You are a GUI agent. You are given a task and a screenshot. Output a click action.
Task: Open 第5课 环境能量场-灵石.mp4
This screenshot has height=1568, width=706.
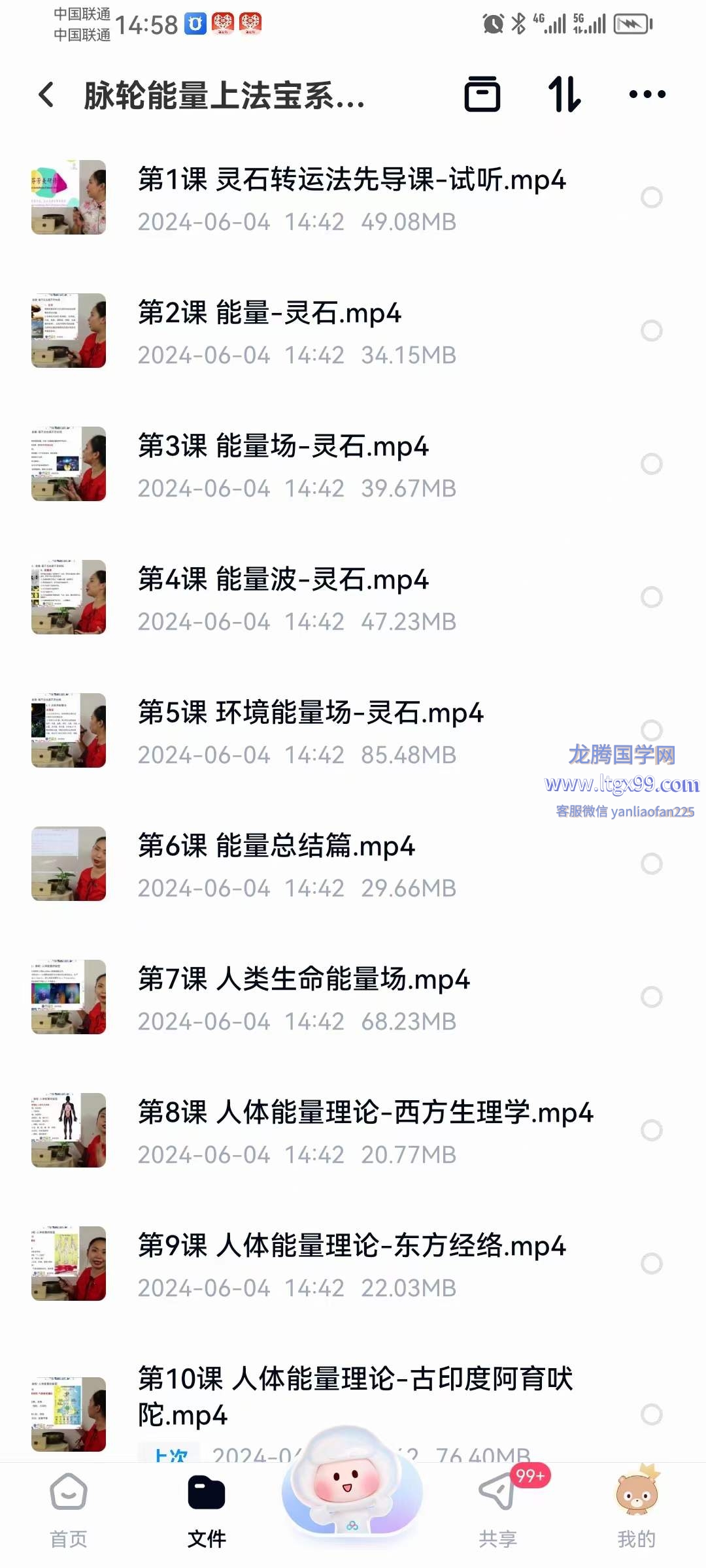(310, 713)
